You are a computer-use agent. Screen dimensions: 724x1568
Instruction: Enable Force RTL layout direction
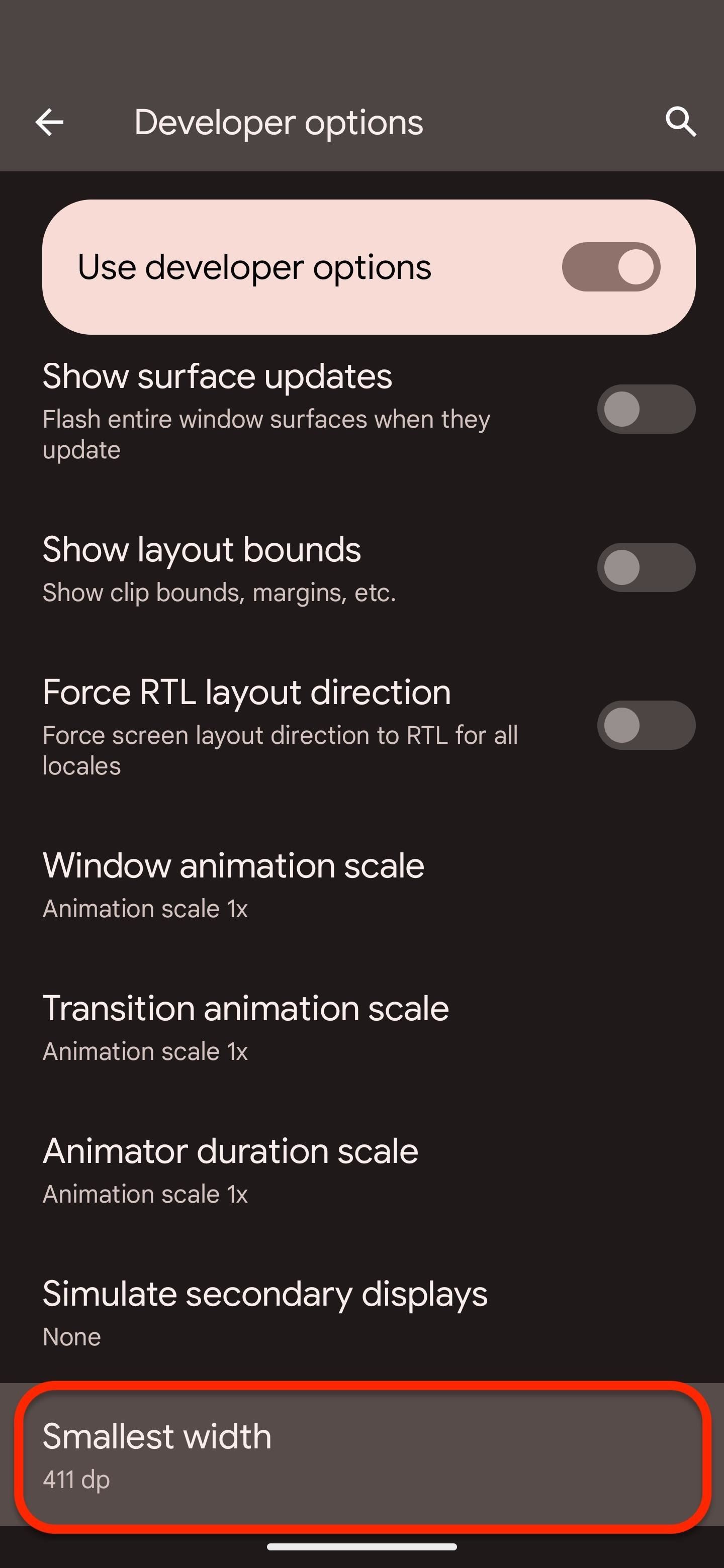[x=646, y=725]
